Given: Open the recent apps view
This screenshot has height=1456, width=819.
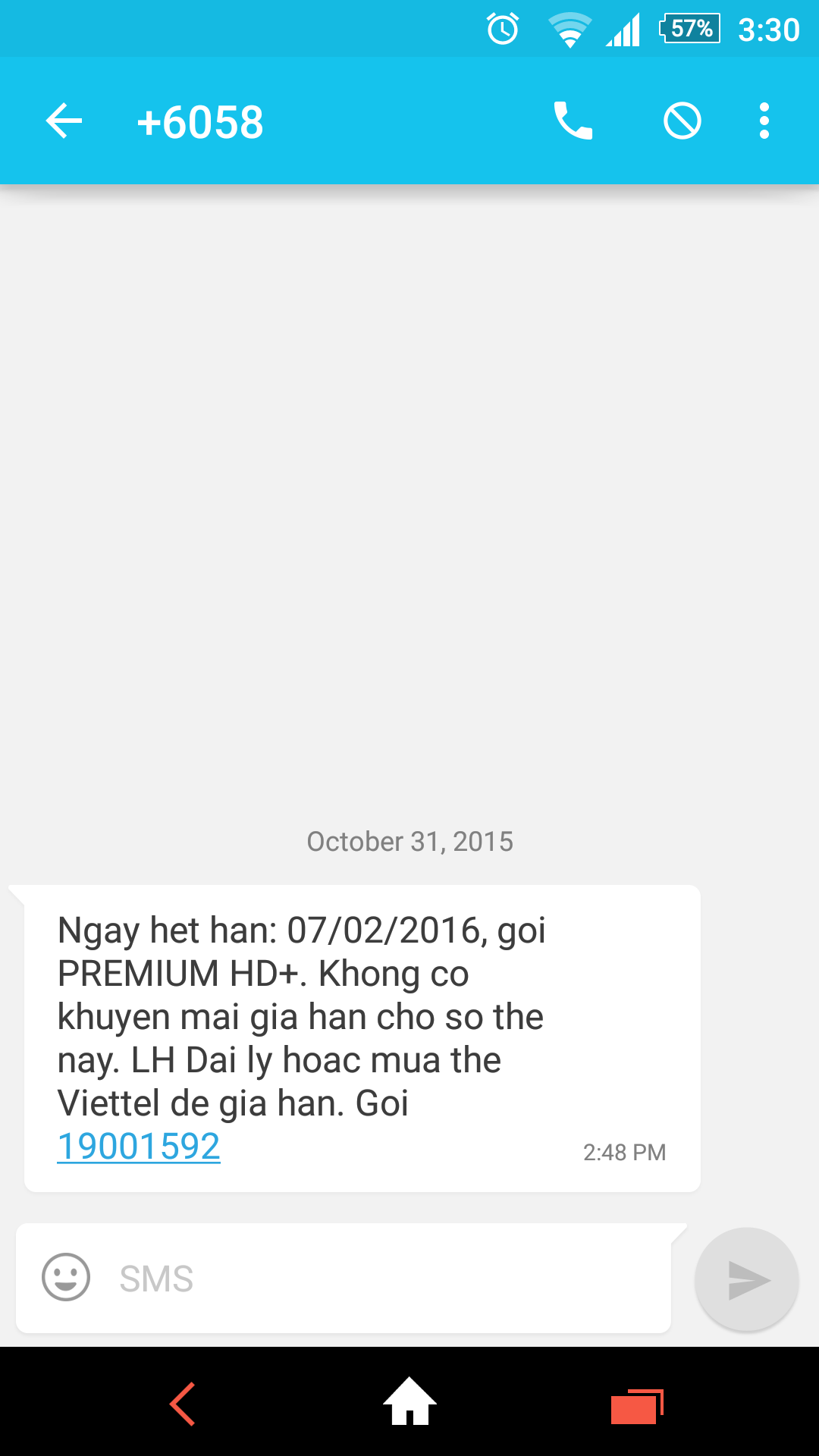Looking at the screenshot, I should point(637,1407).
